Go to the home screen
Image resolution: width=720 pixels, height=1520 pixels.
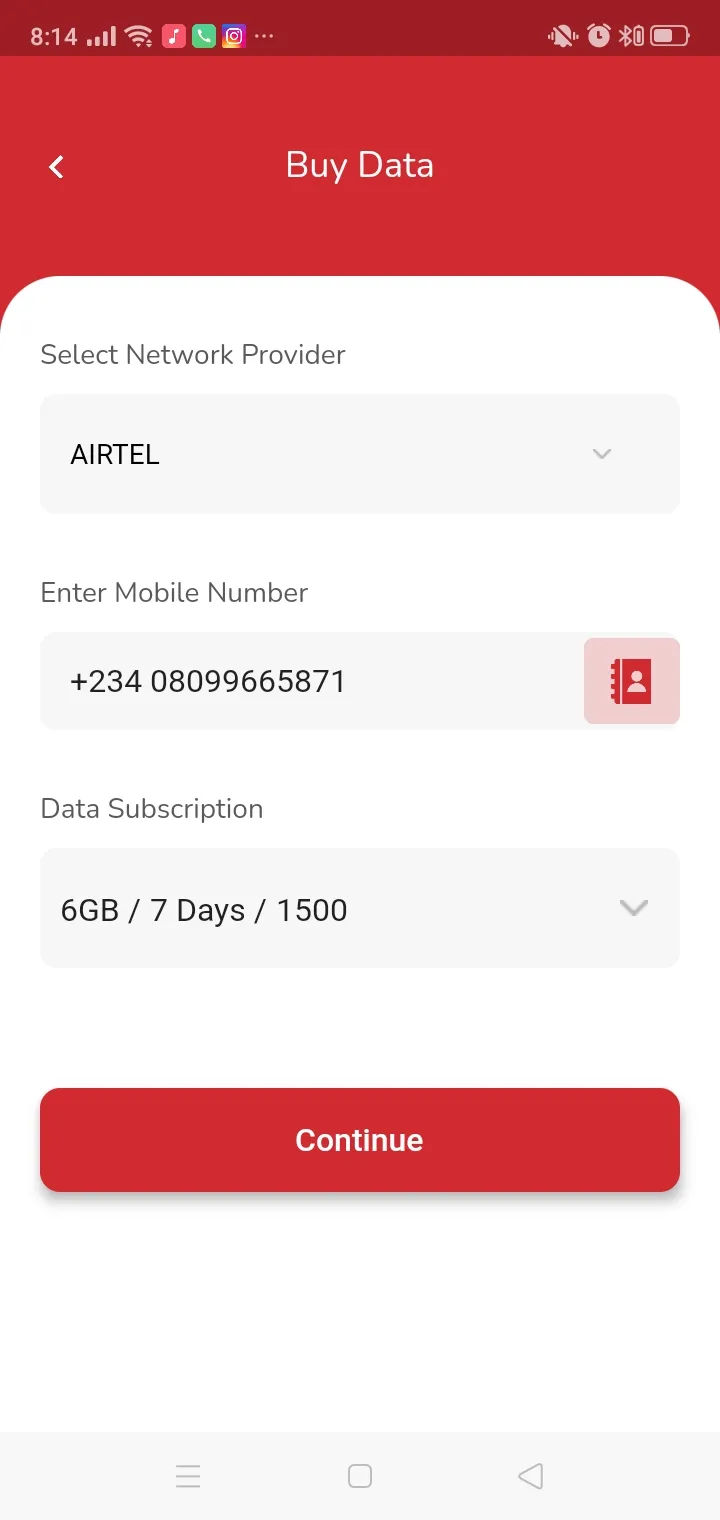pyautogui.click(x=360, y=1476)
